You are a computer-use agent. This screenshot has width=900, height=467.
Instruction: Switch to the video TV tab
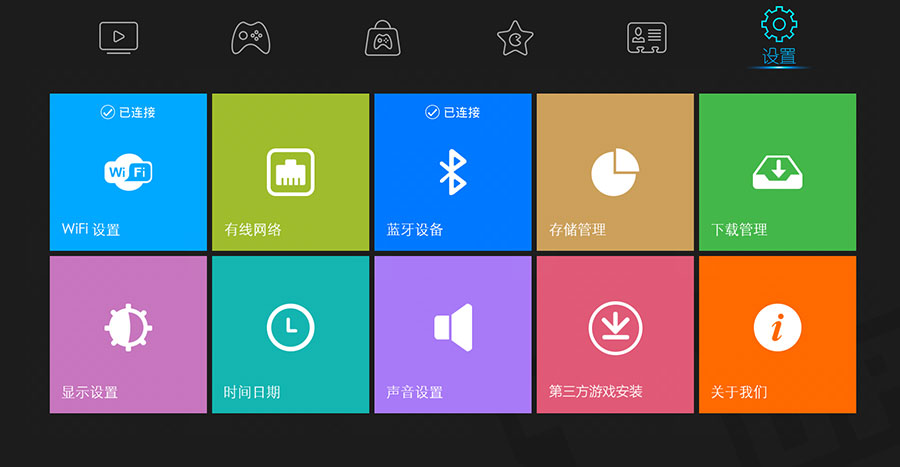(x=118, y=38)
